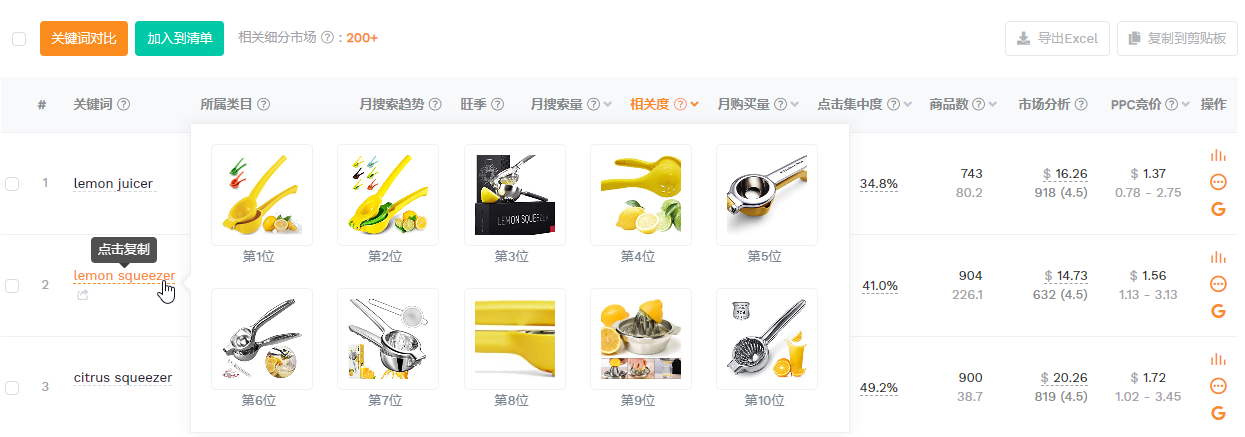Screen dimensions: 1245x437
Task: Open the 第5位 product image
Action: pos(766,195)
